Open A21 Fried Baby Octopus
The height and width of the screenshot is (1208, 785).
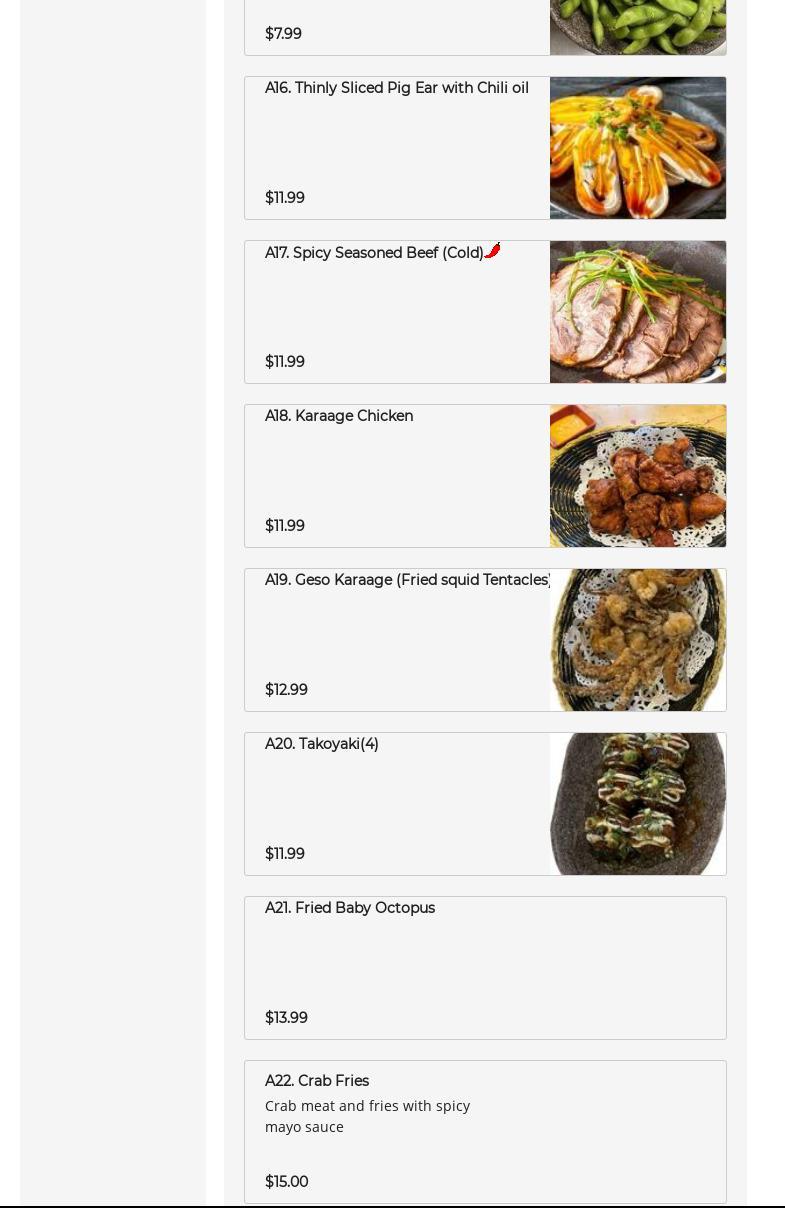(x=485, y=968)
